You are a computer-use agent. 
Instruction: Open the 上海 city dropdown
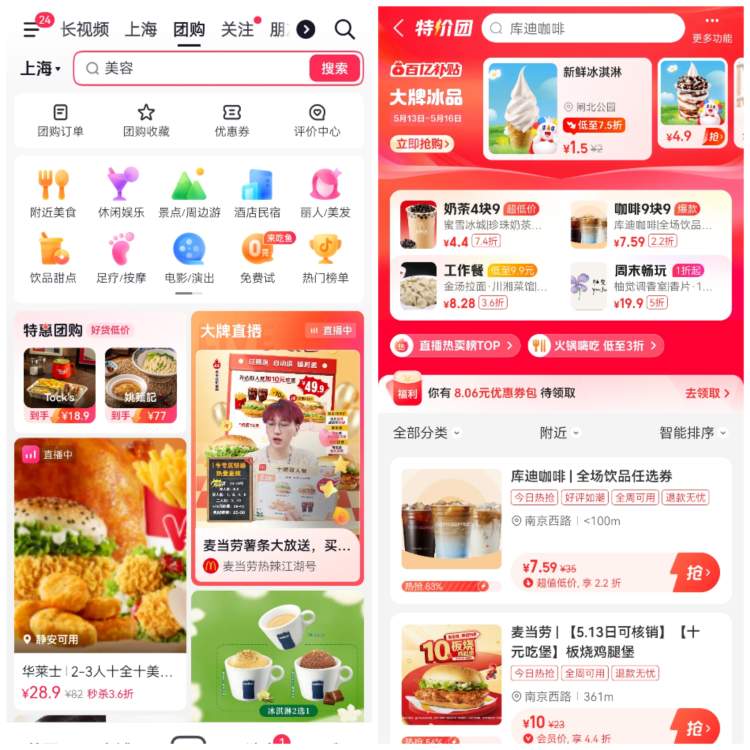click(41, 69)
